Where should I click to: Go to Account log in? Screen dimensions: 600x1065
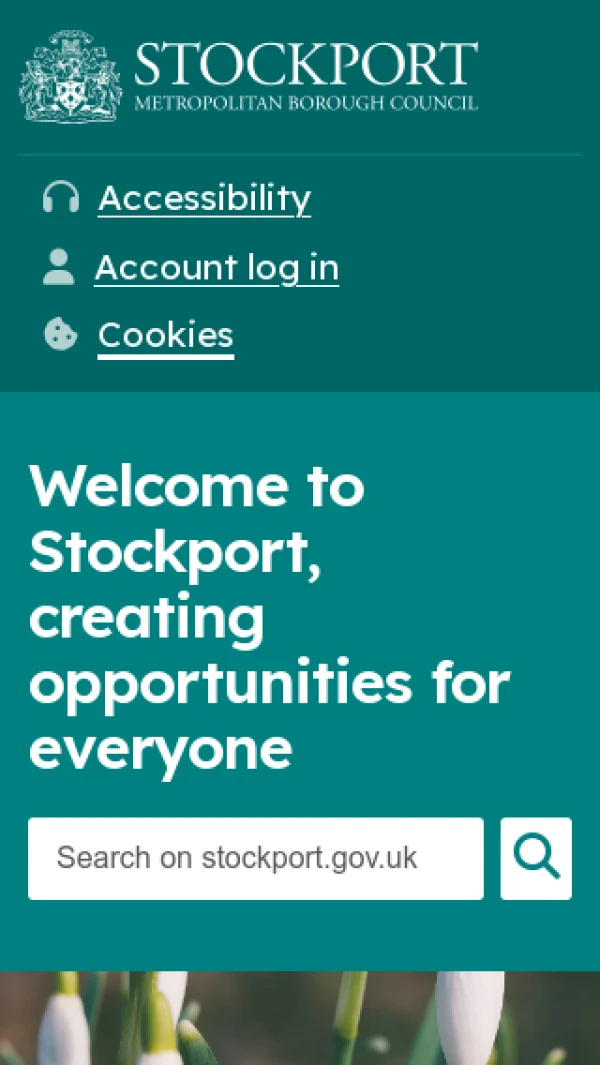(216, 268)
